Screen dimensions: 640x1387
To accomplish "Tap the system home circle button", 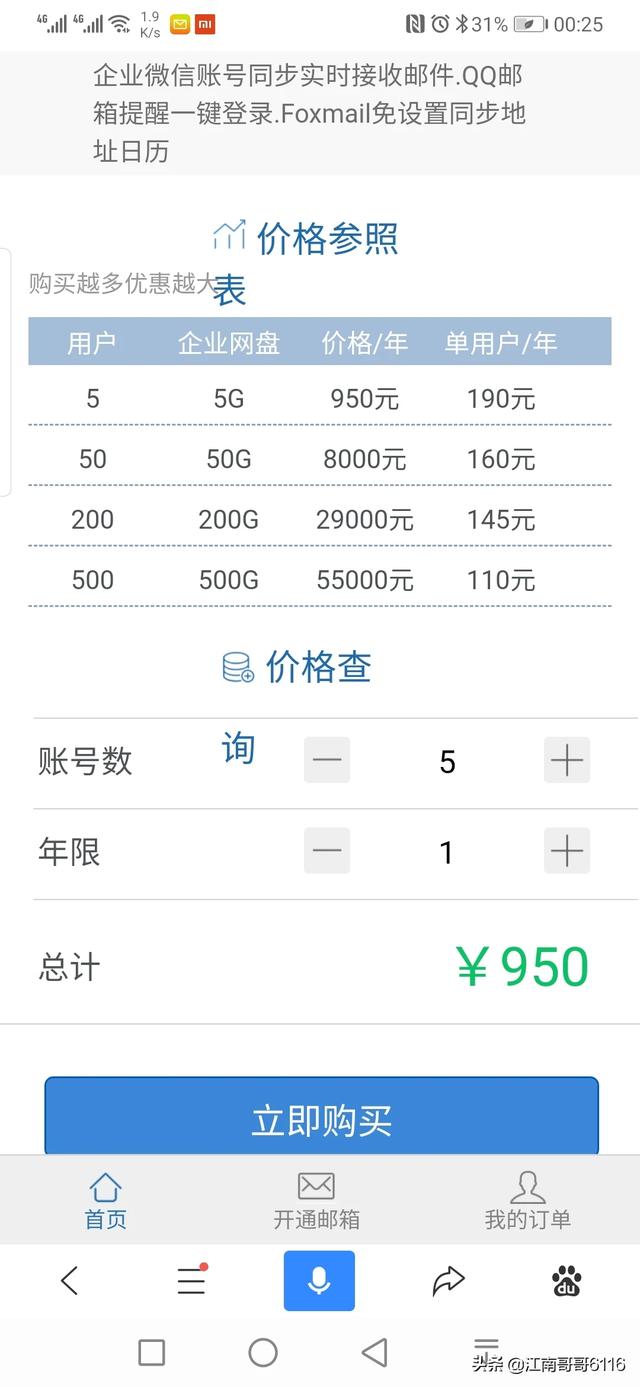I will pos(263,1353).
